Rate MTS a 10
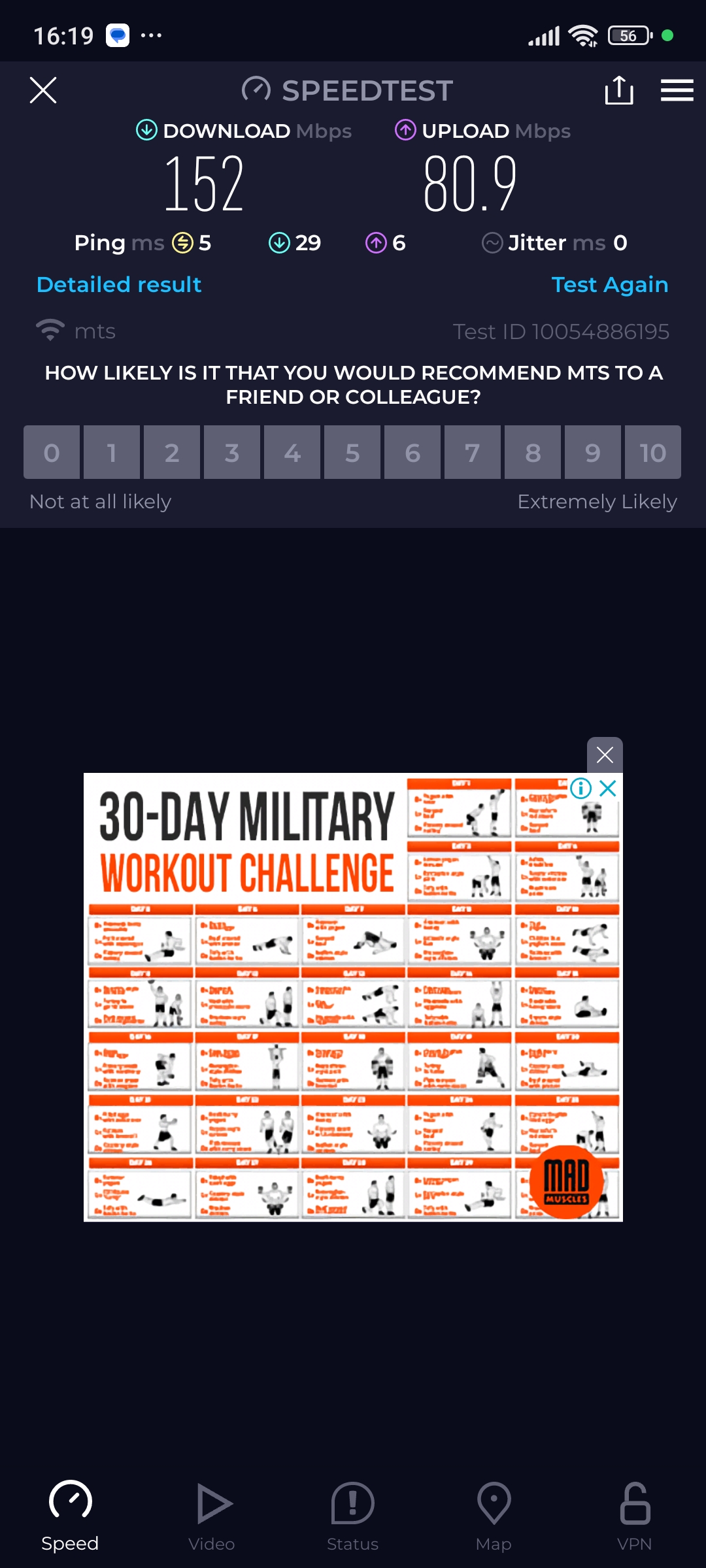The height and width of the screenshot is (1568, 706). tap(652, 453)
